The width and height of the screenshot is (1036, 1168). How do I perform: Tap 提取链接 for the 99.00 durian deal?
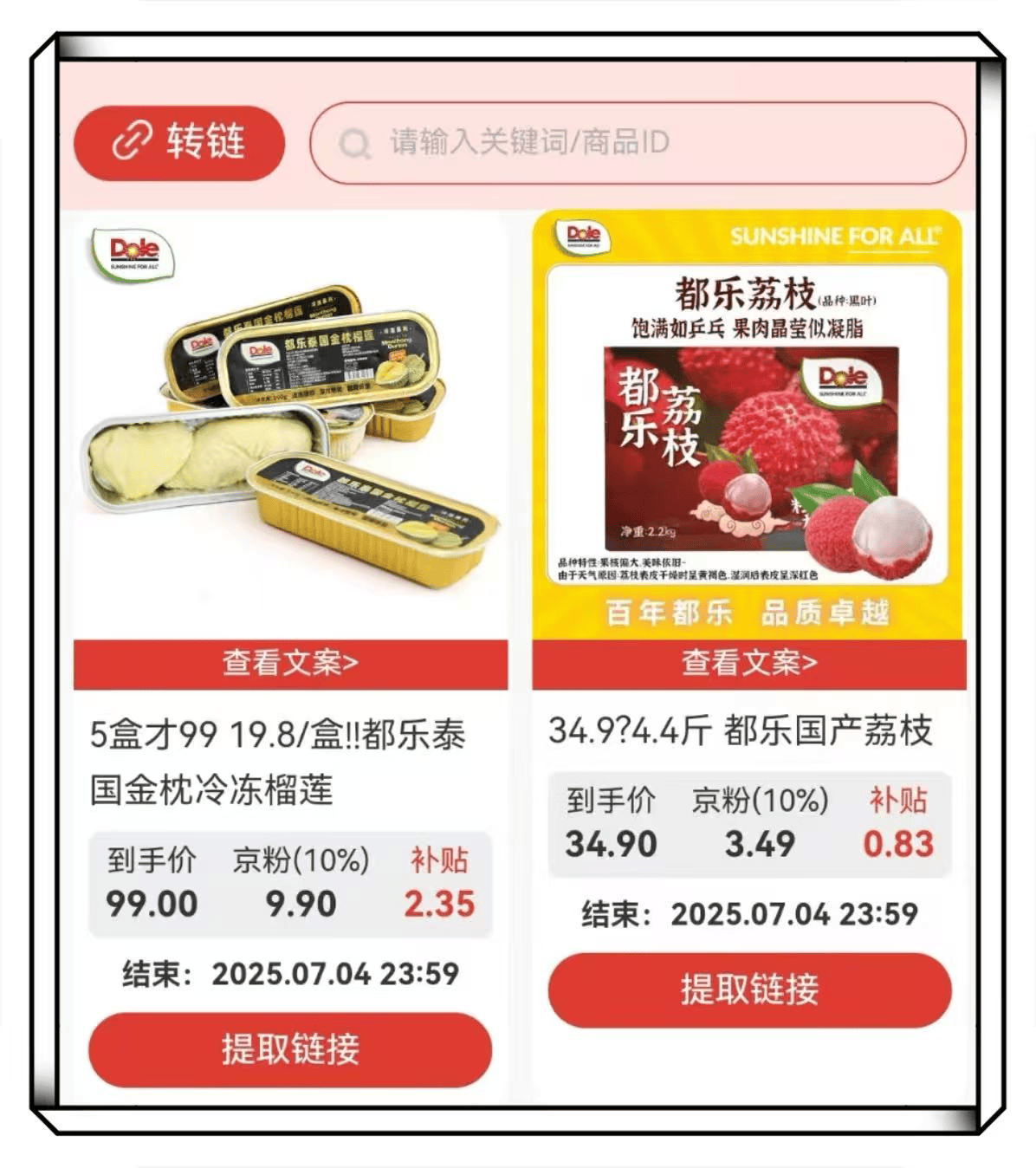(290, 1049)
